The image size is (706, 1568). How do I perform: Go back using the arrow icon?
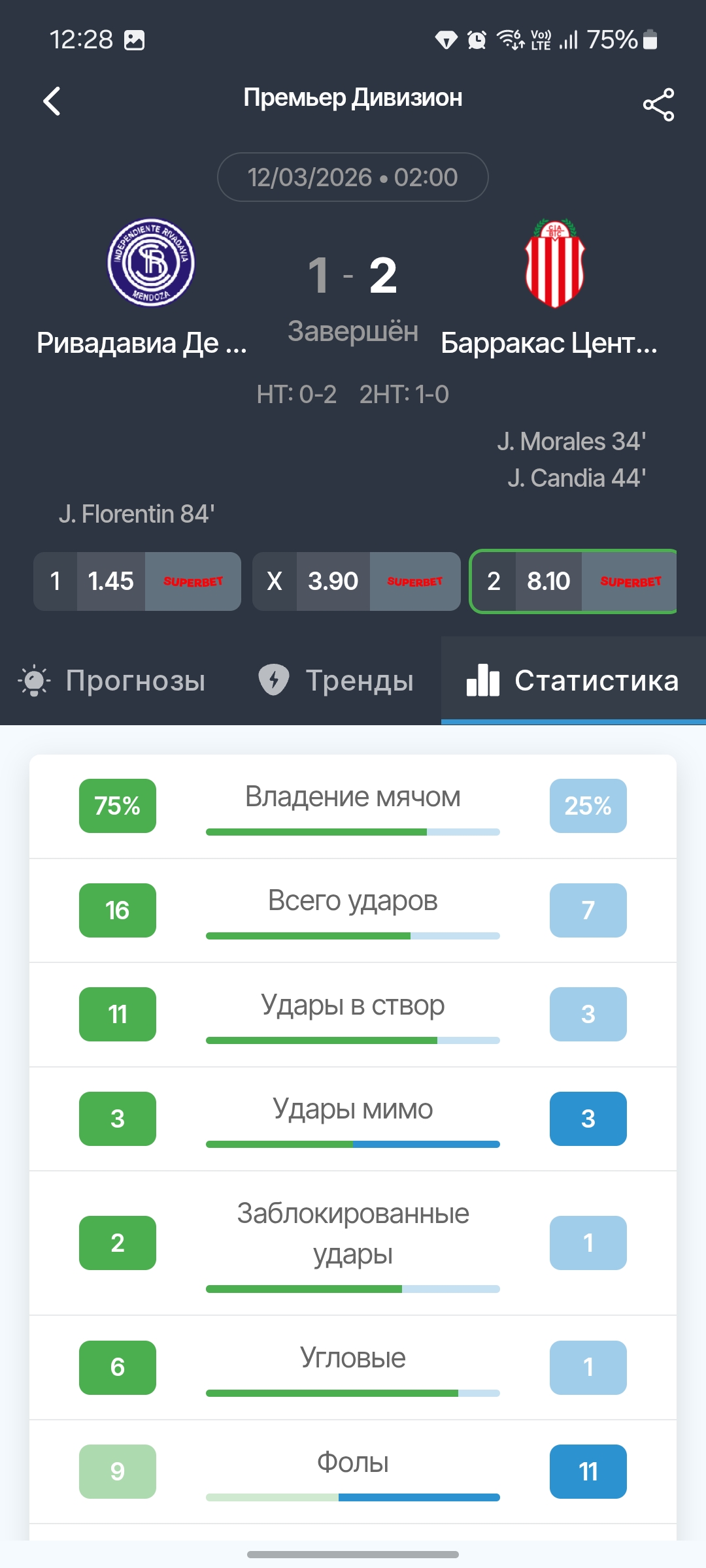coord(52,101)
